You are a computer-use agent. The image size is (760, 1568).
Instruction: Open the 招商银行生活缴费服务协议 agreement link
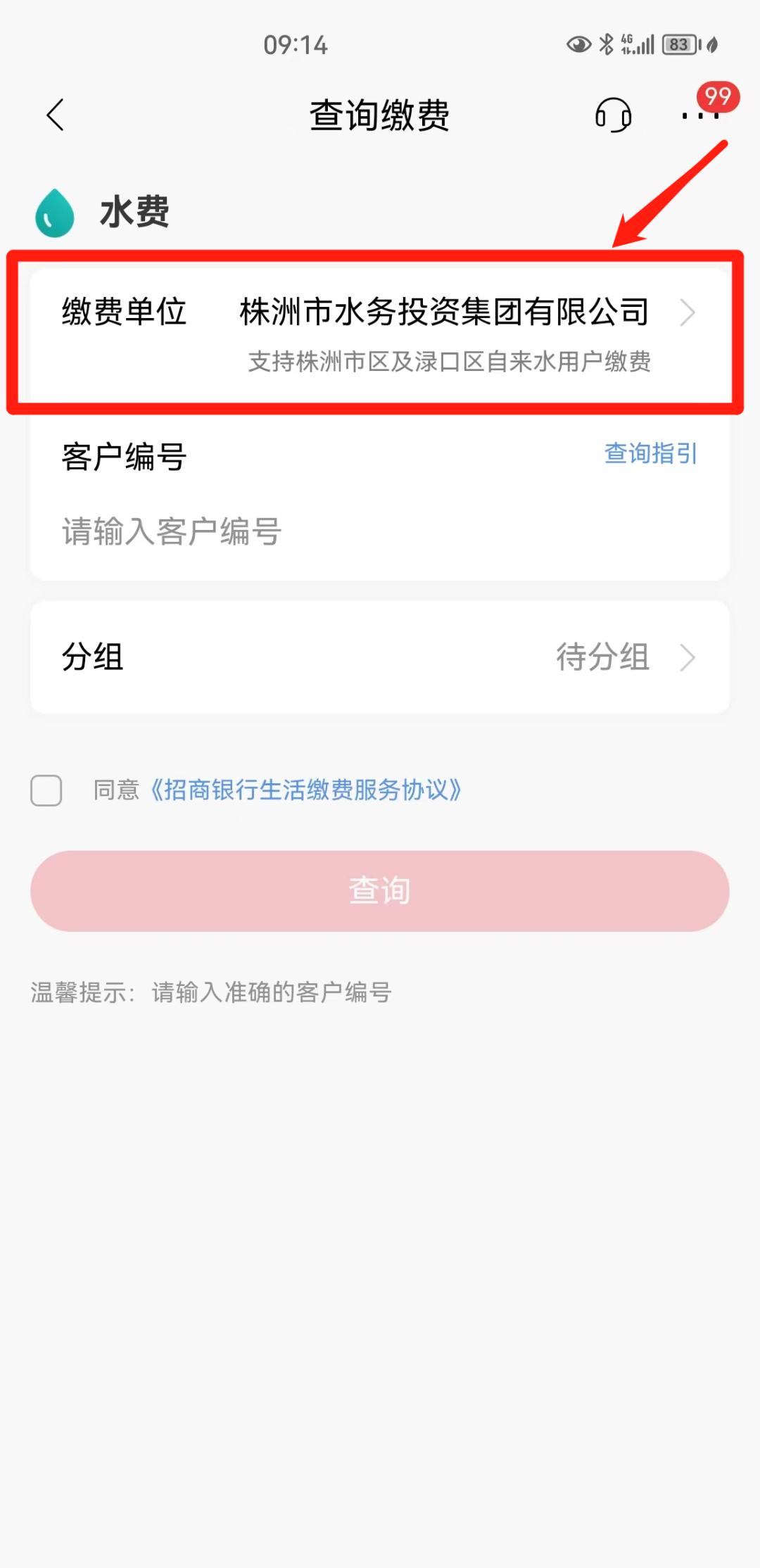tap(306, 791)
